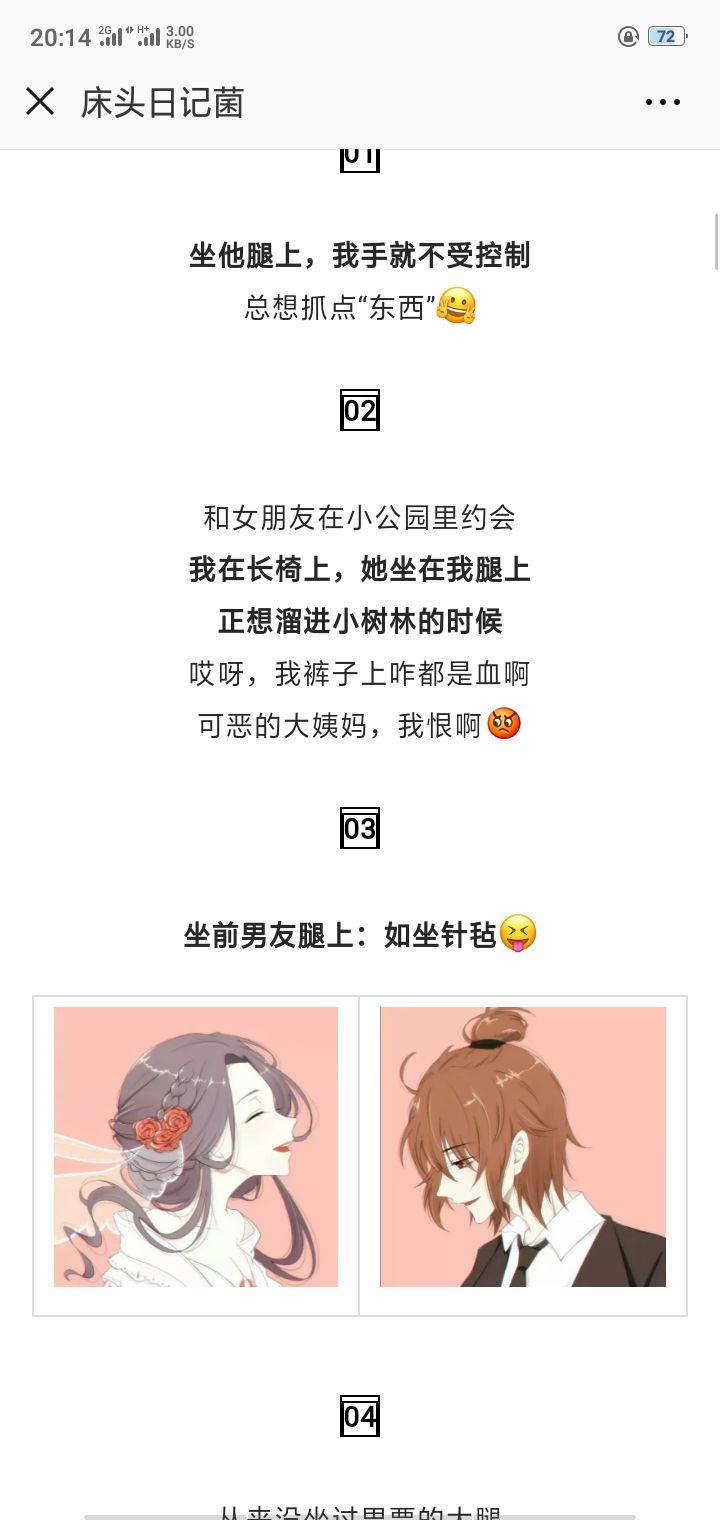View the girl with roses illustration

[x=196, y=1147]
